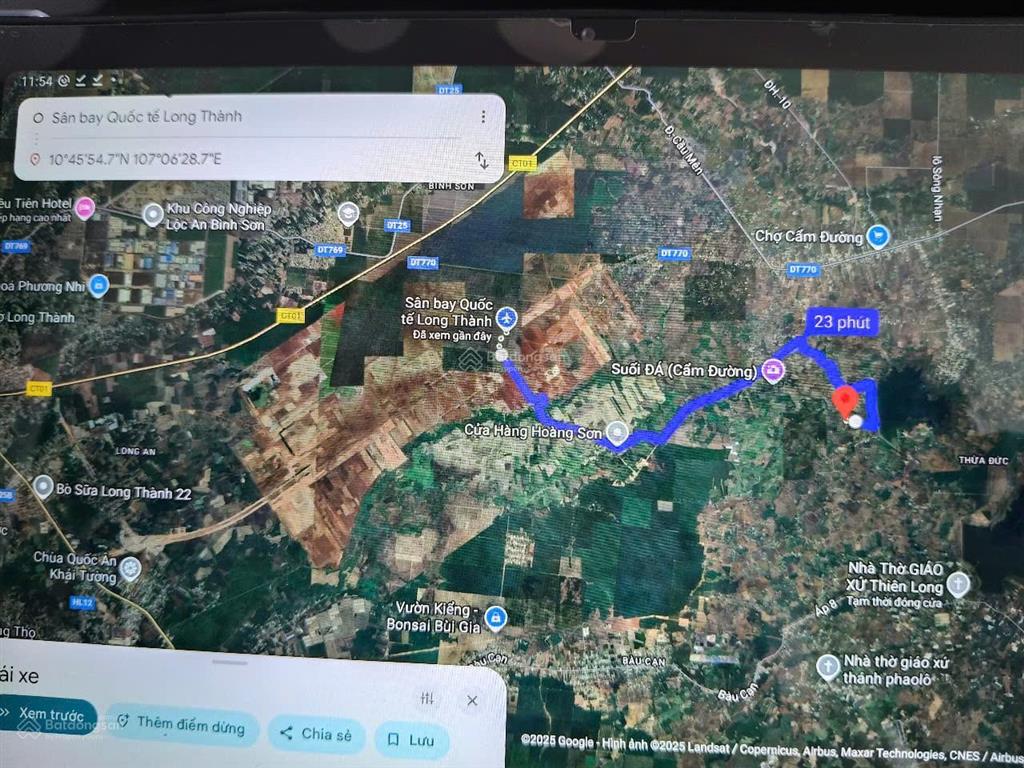Save the route with Lưu
The height and width of the screenshot is (768, 1024).
click(x=410, y=740)
